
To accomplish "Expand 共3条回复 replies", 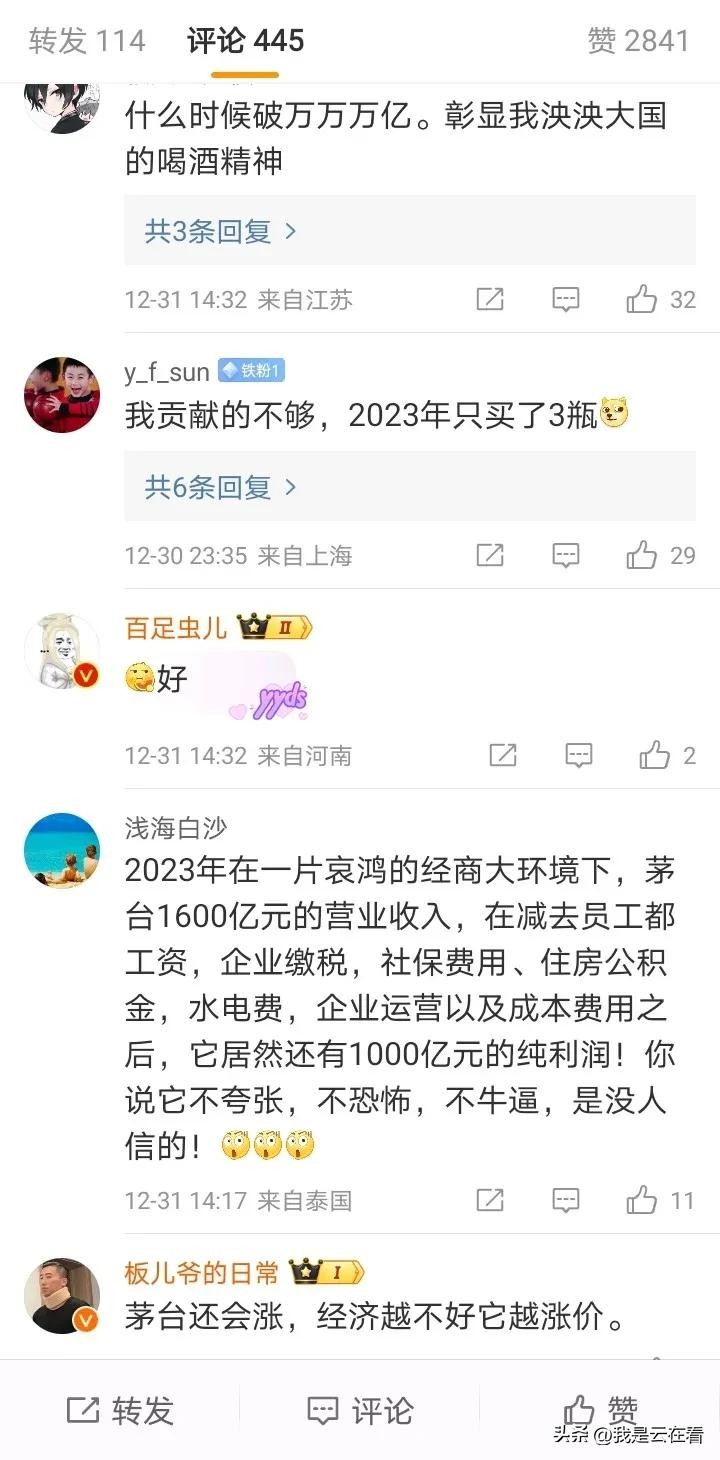I will point(220,231).
